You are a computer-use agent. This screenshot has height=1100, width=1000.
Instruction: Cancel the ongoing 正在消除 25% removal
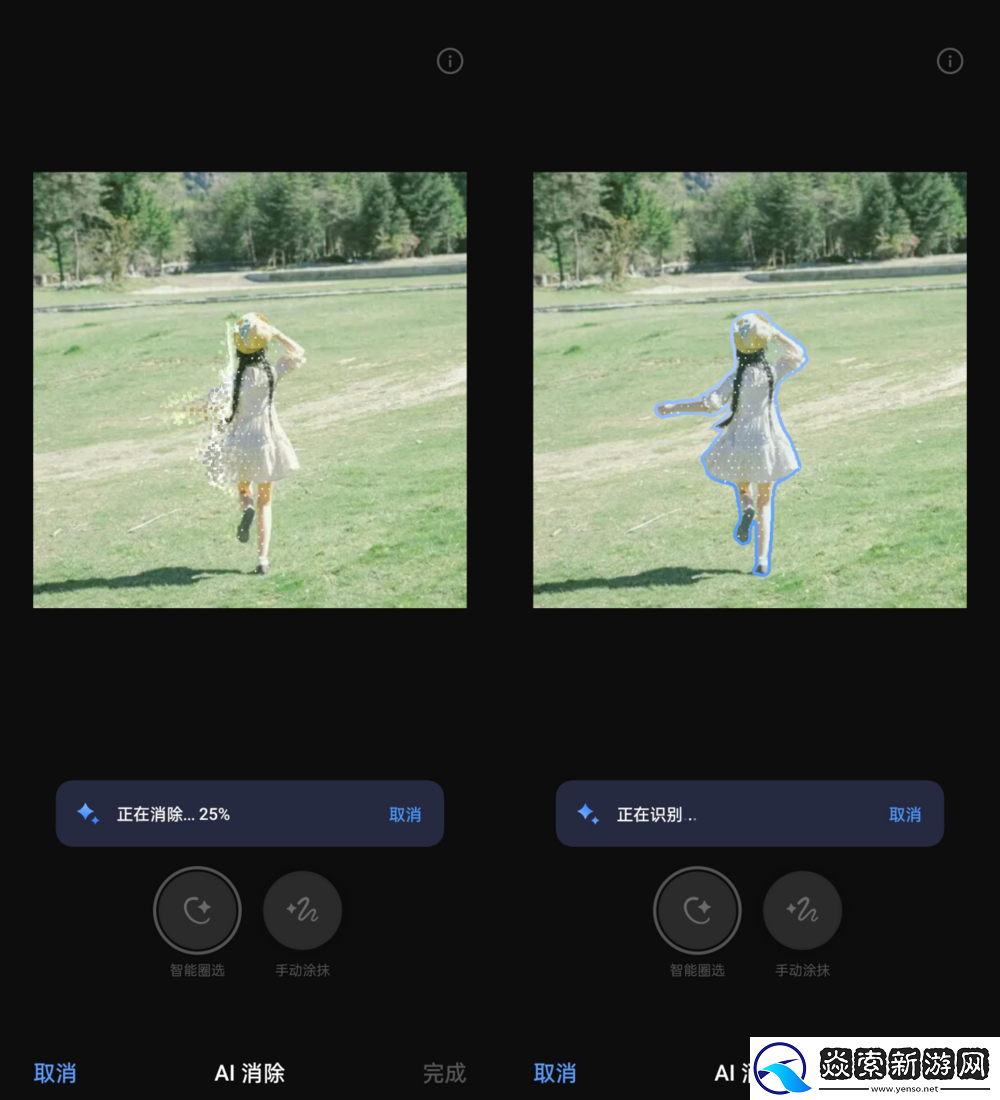[x=405, y=814]
